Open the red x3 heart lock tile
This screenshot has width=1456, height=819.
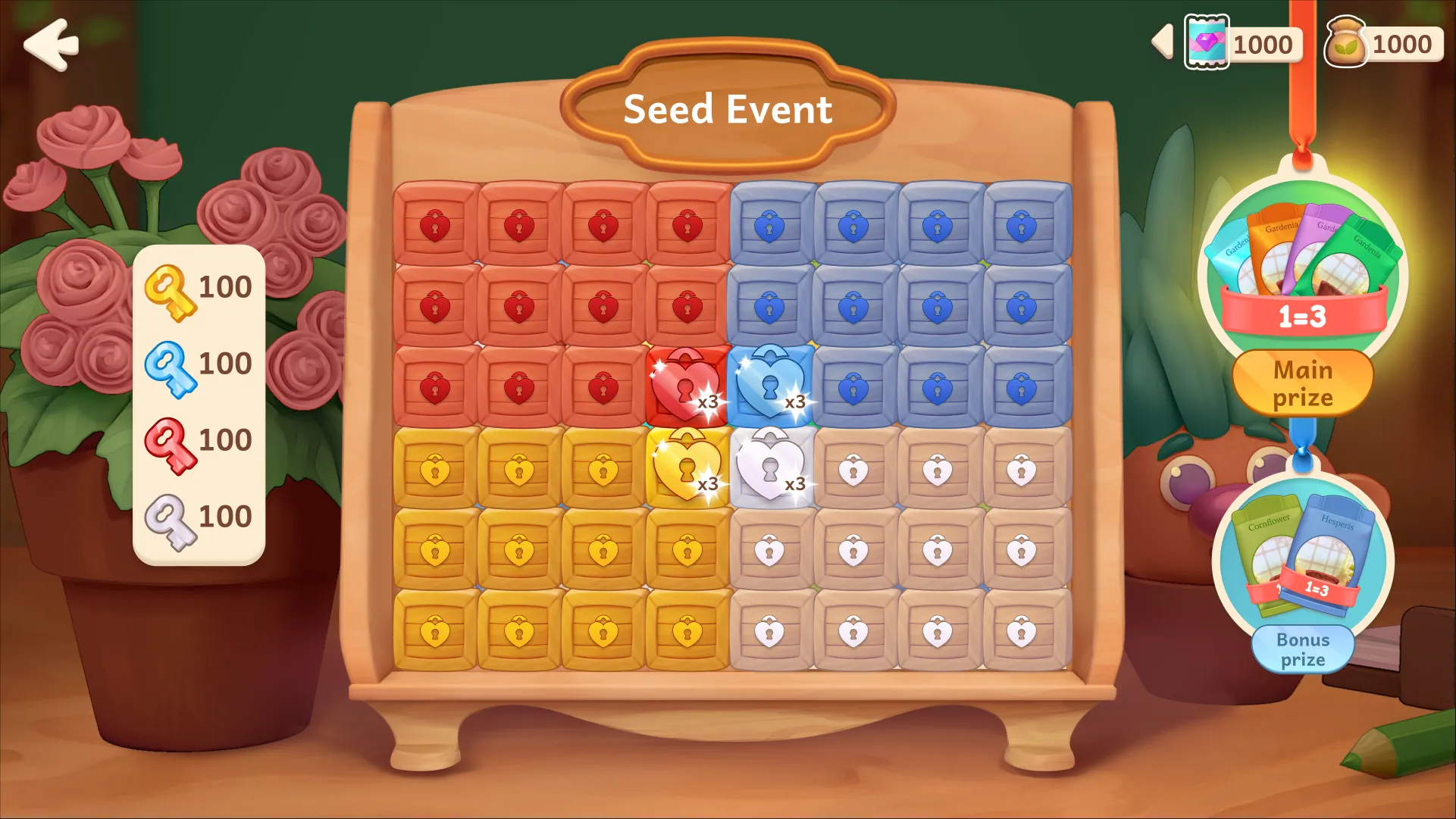coord(687,386)
